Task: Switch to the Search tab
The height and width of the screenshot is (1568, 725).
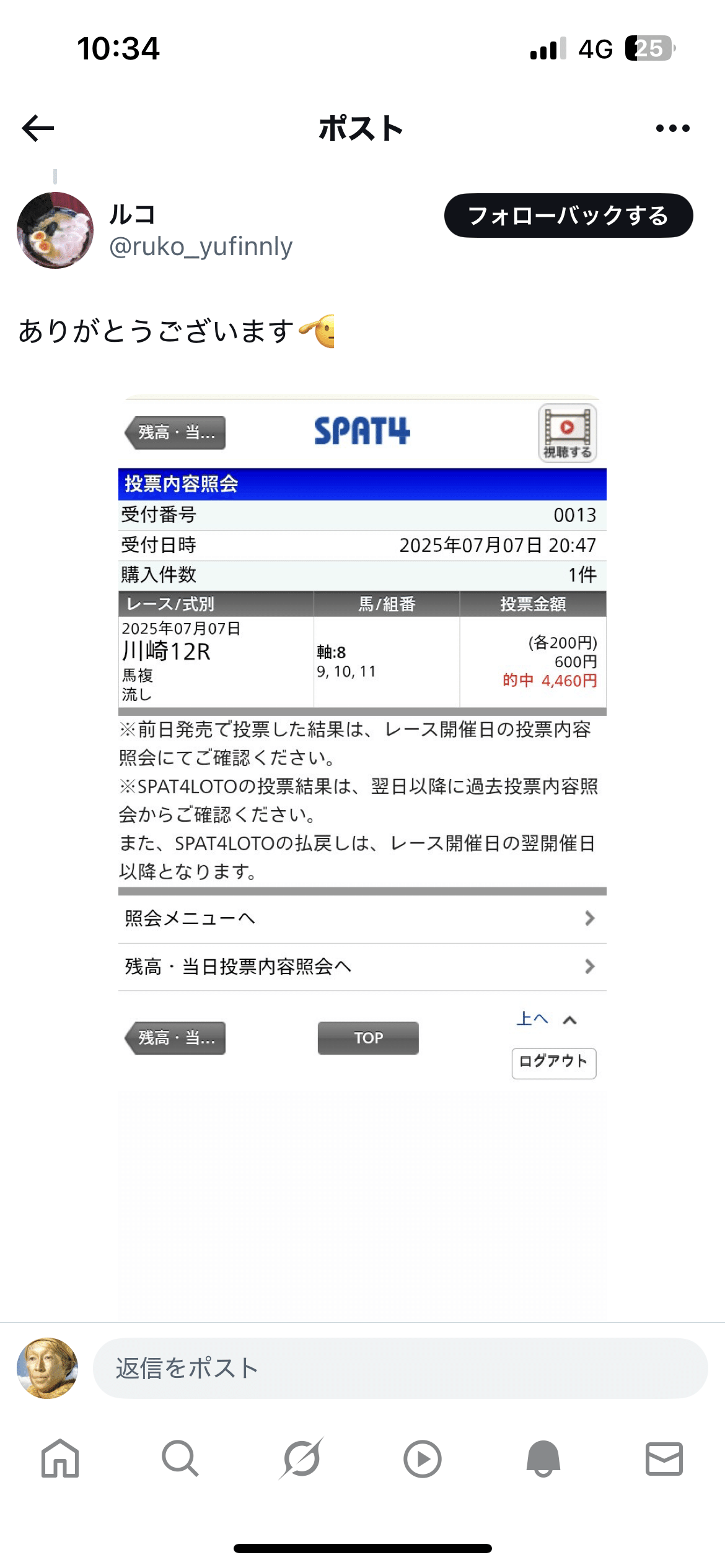Action: (180, 1458)
